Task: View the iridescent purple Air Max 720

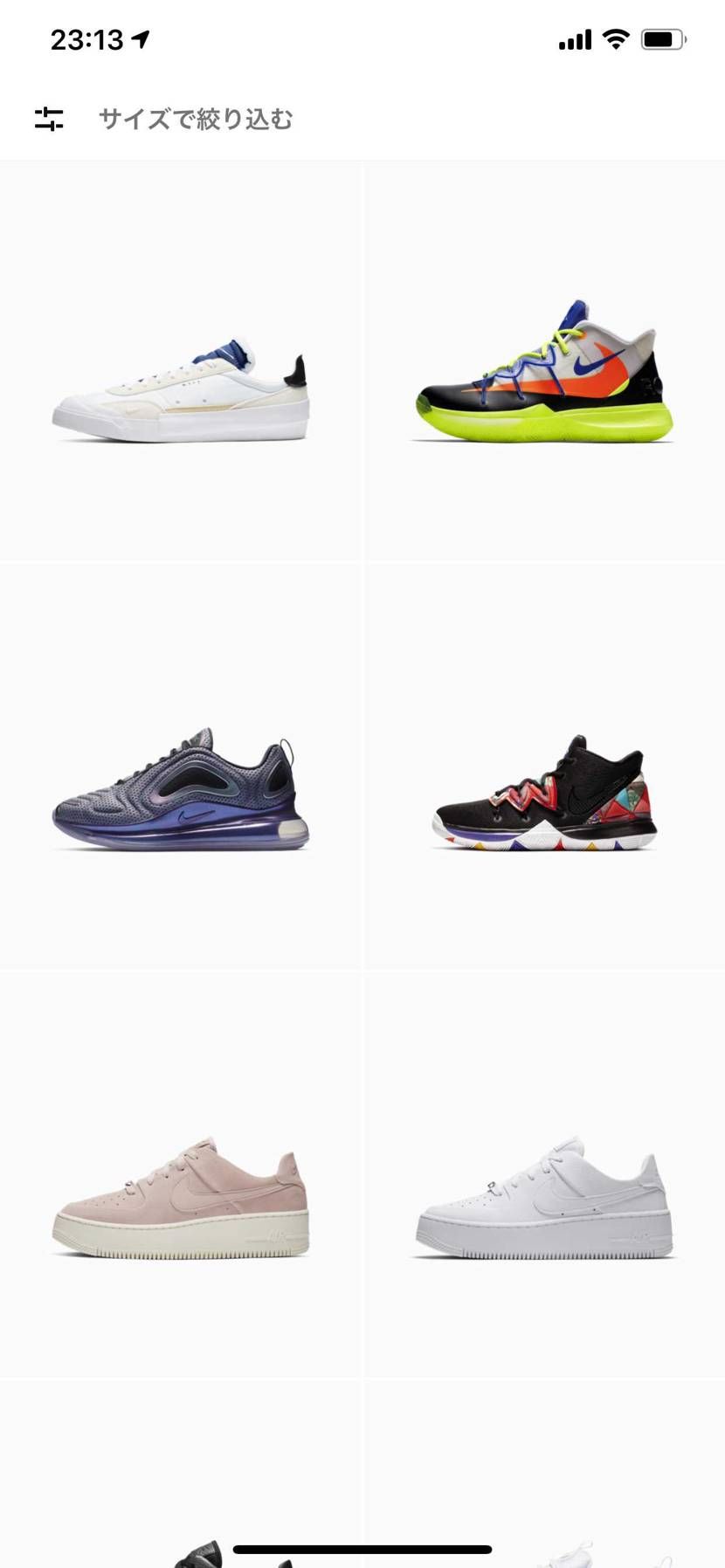Action: (x=181, y=789)
